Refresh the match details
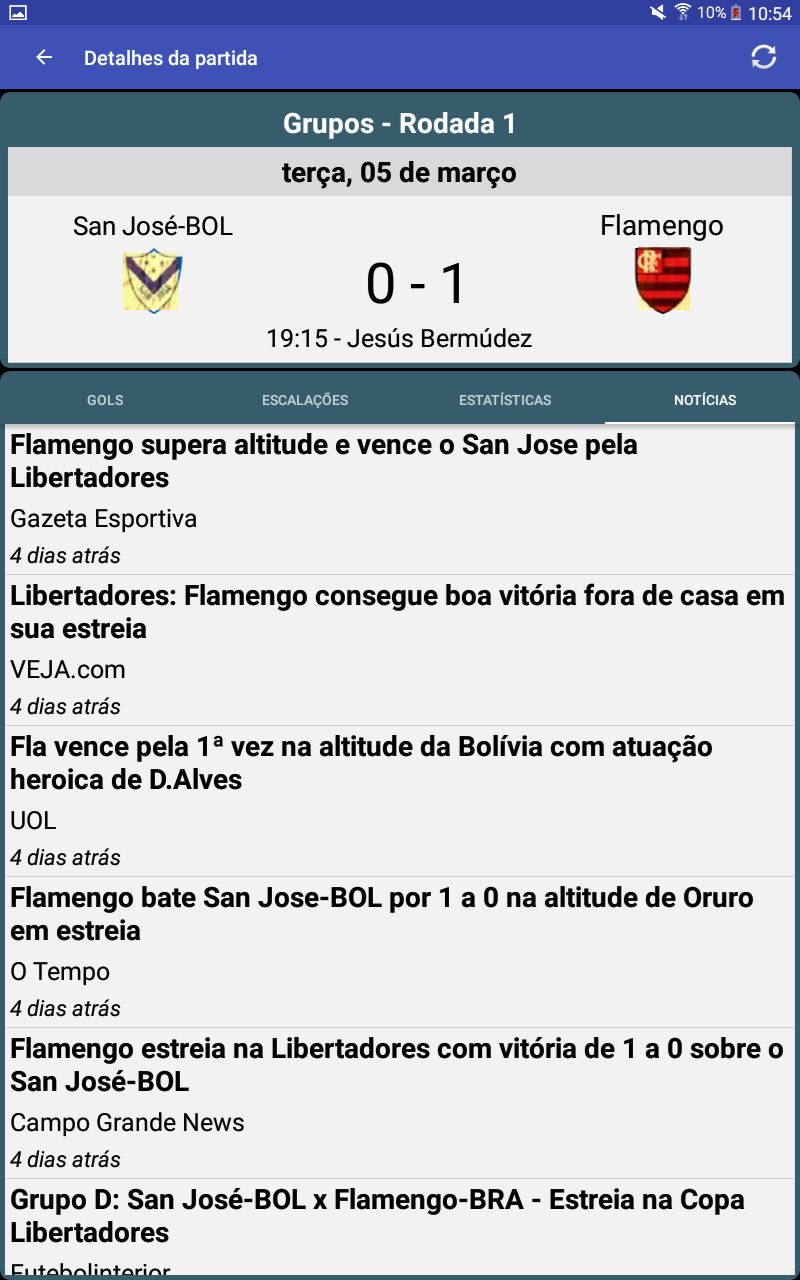The width and height of the screenshot is (800, 1280). (x=764, y=57)
